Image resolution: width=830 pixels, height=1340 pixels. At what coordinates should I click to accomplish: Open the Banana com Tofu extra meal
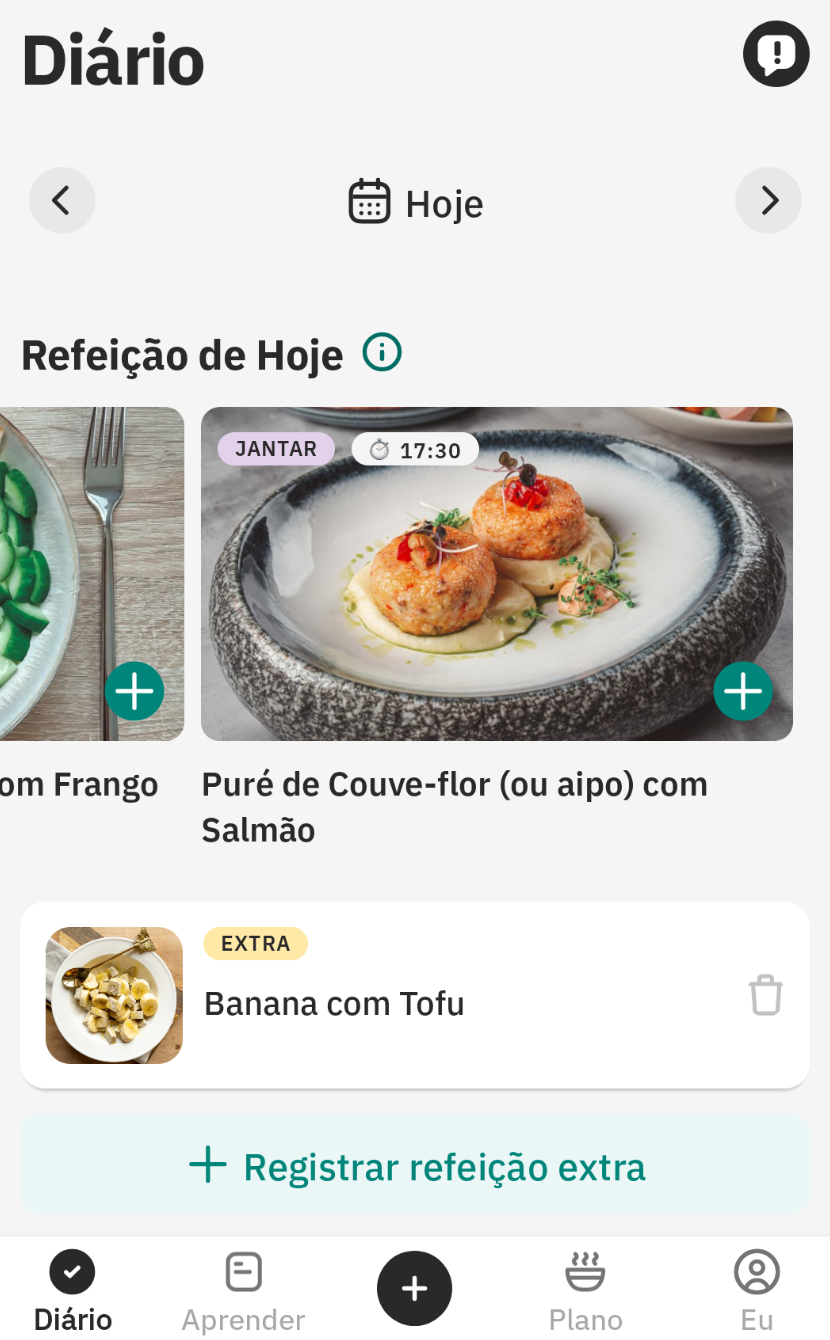335,1003
